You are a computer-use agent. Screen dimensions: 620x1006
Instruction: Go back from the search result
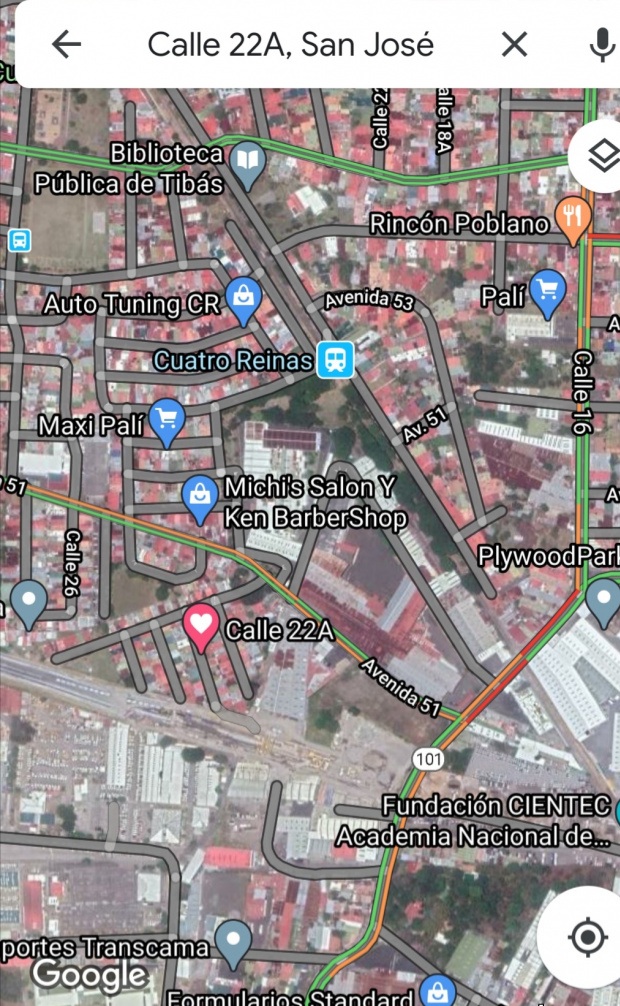tap(66, 44)
